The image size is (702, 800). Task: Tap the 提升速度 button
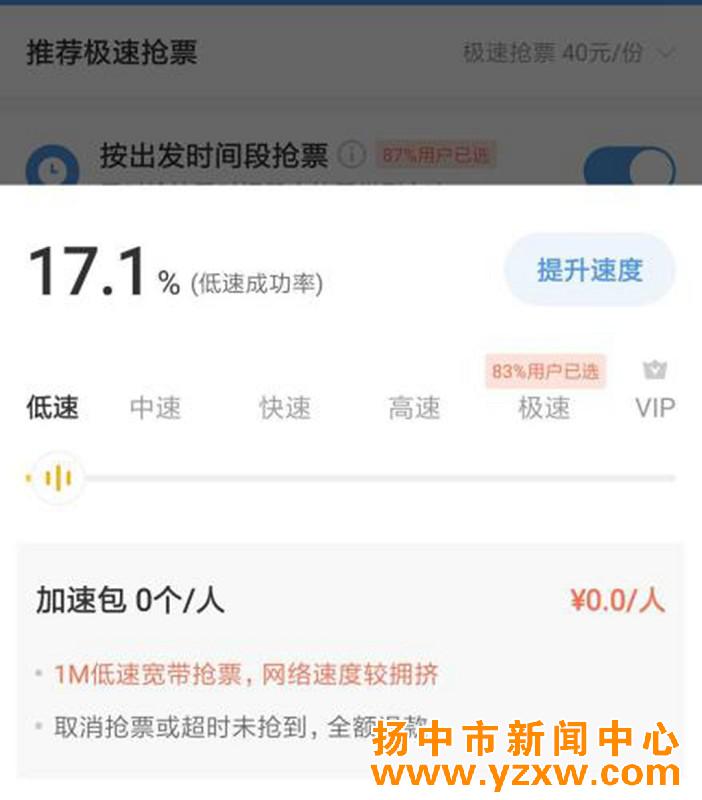coord(589,270)
